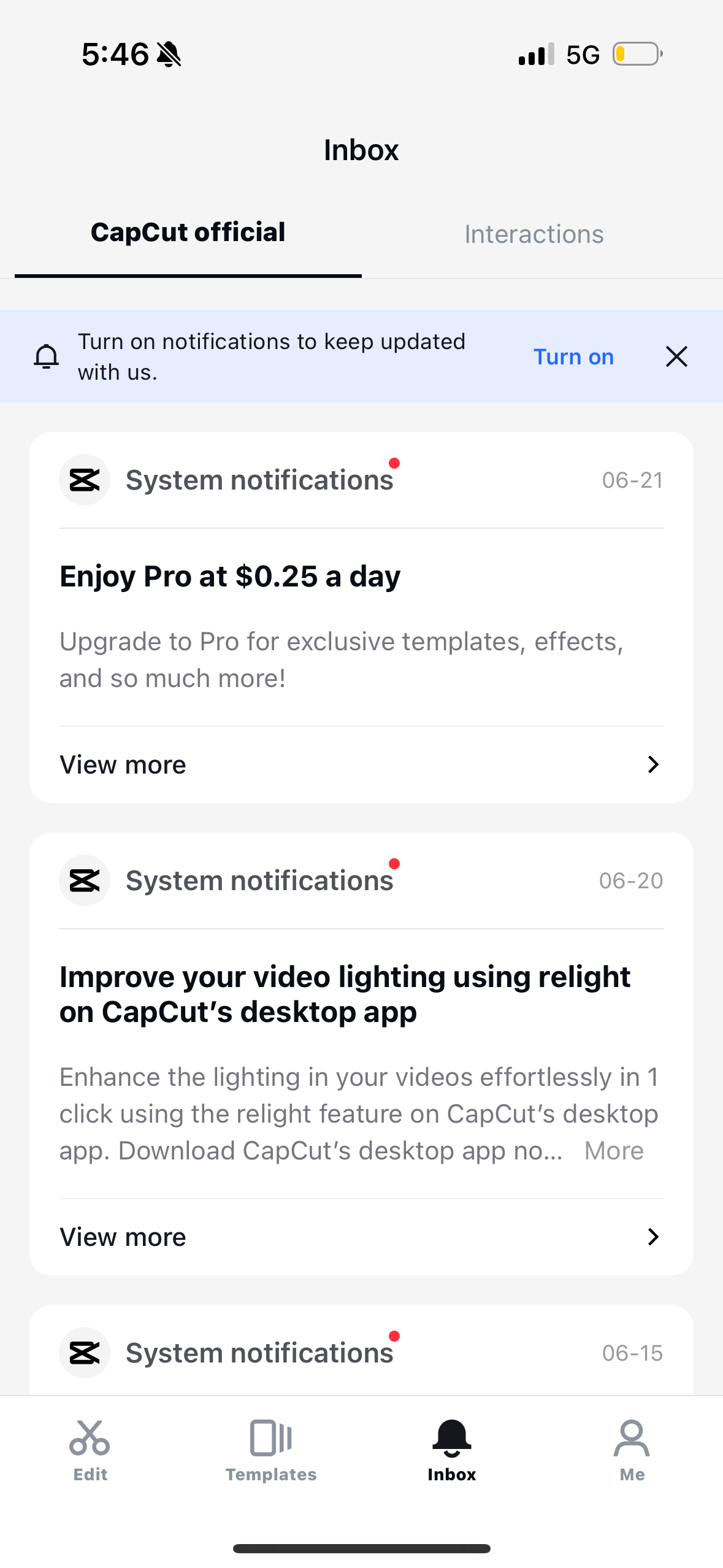
Task: Stay on the CapCut official tab
Action: (x=188, y=231)
